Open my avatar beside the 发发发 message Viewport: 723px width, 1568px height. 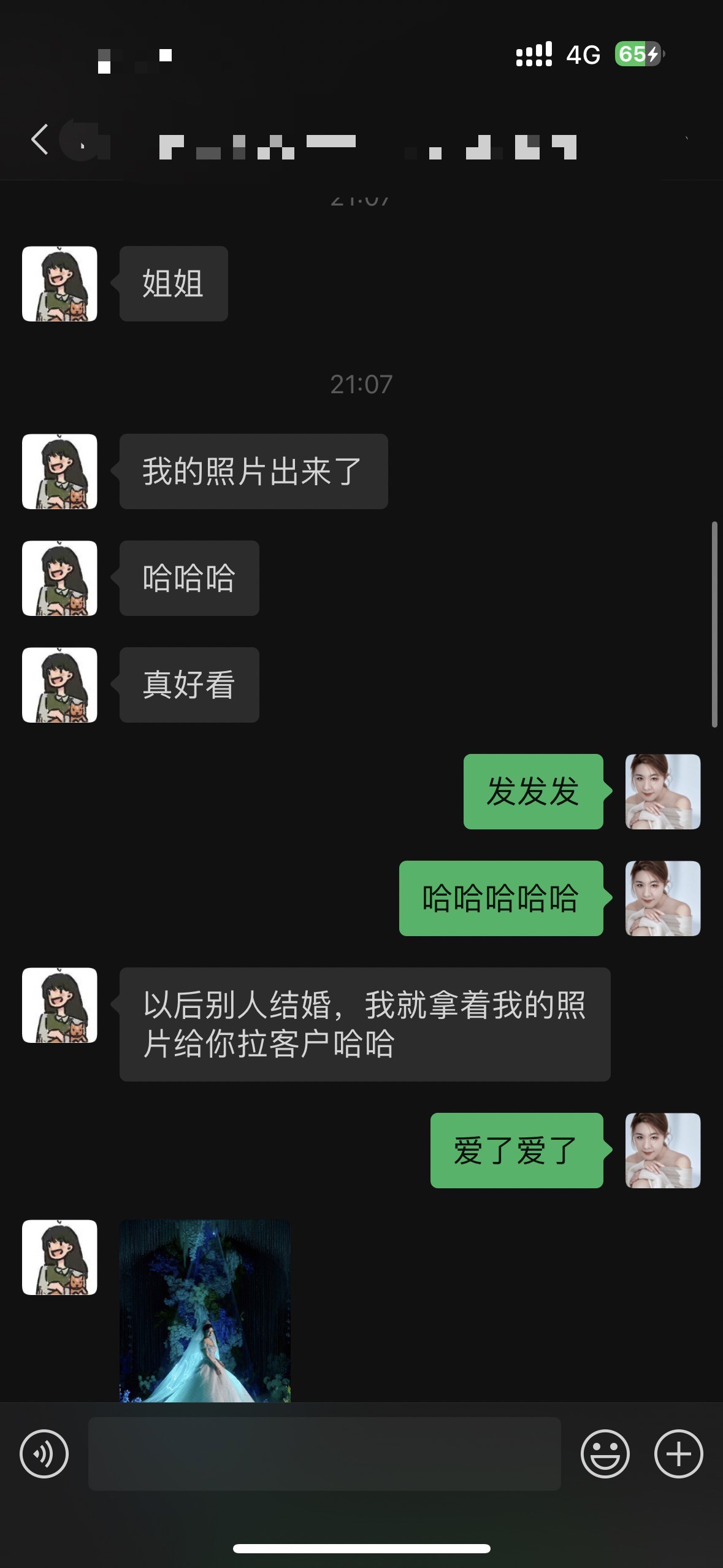(x=662, y=791)
